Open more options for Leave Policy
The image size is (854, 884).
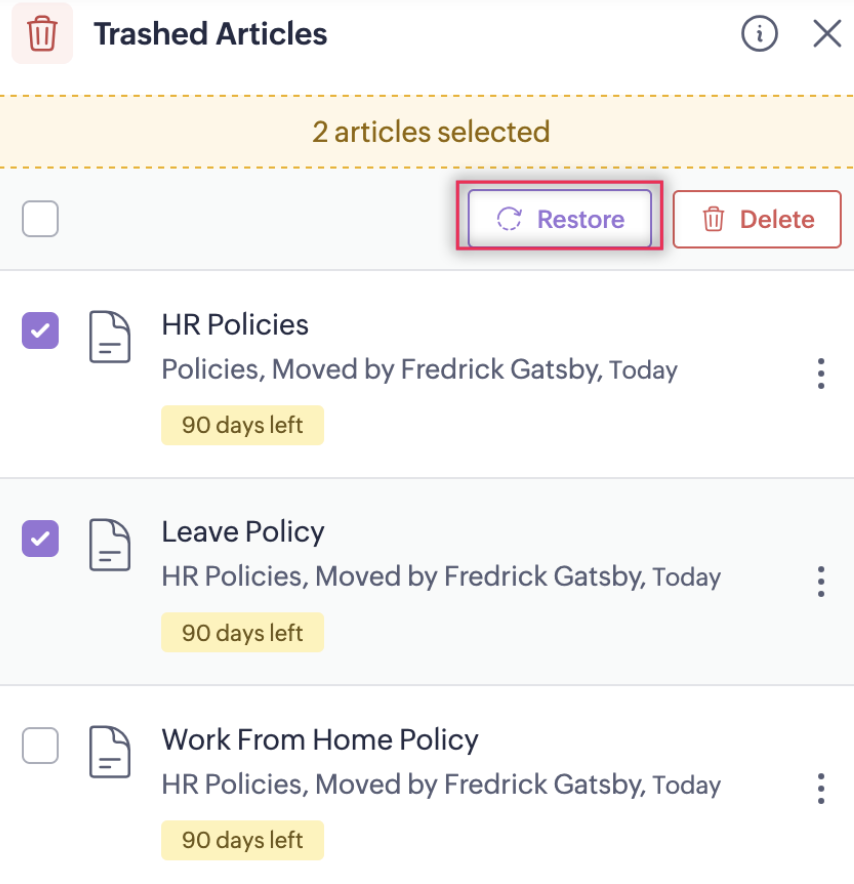pyautogui.click(x=820, y=580)
